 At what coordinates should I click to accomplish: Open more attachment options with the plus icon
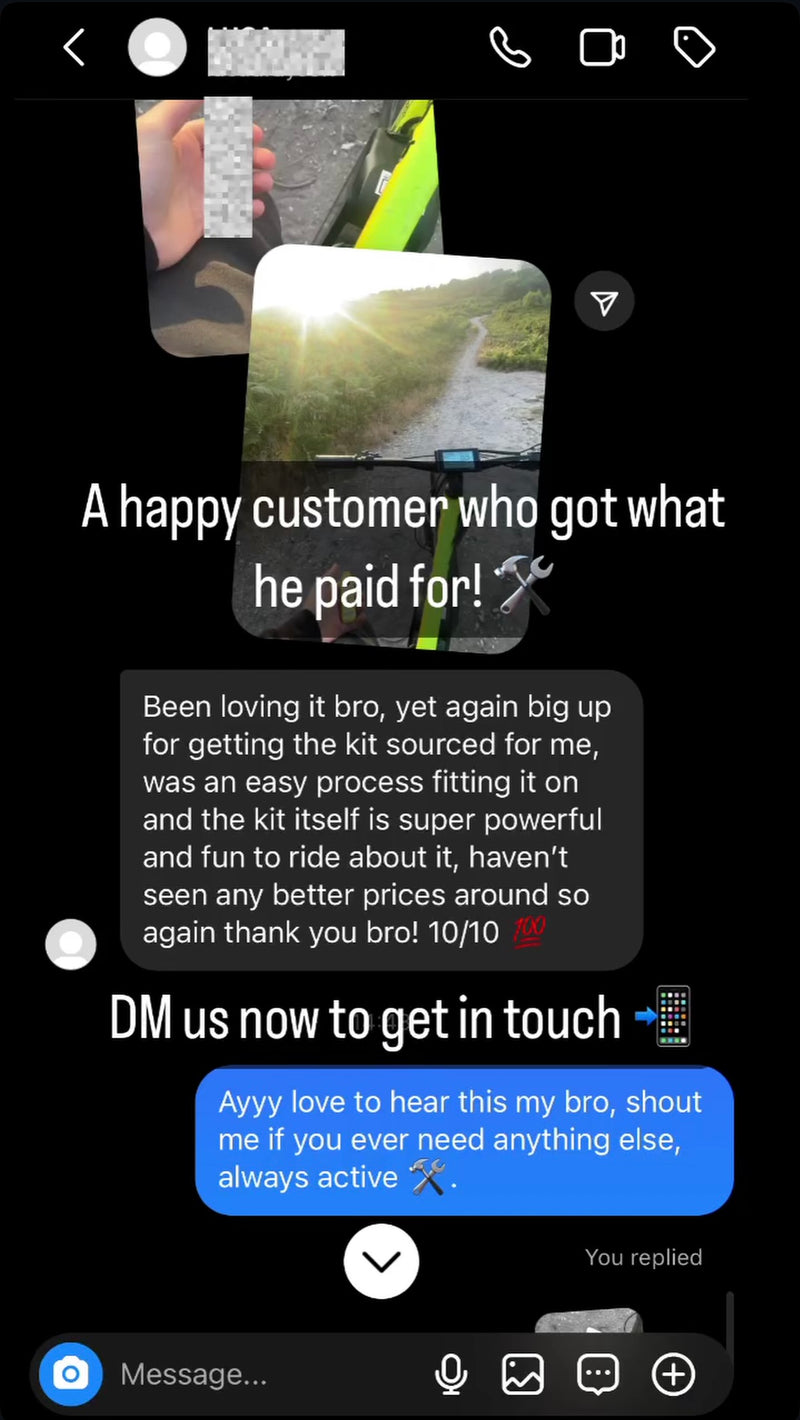[x=672, y=1374]
